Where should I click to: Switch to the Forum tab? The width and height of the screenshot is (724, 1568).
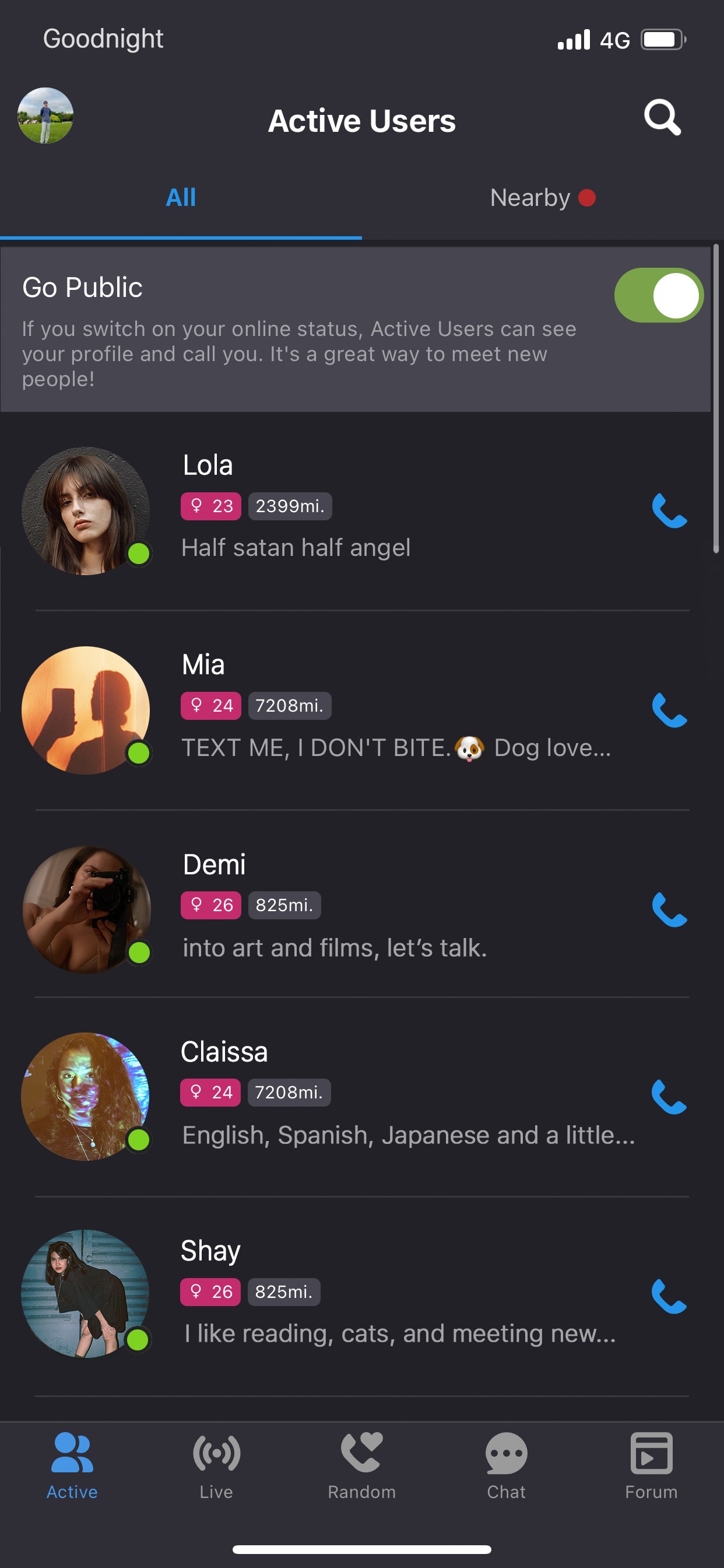point(651,1466)
